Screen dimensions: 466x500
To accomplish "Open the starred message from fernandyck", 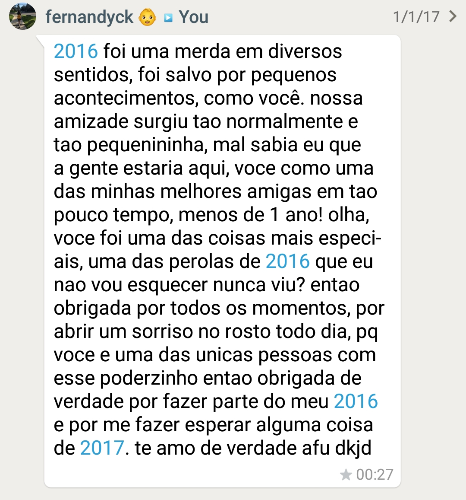I will 222,261.
